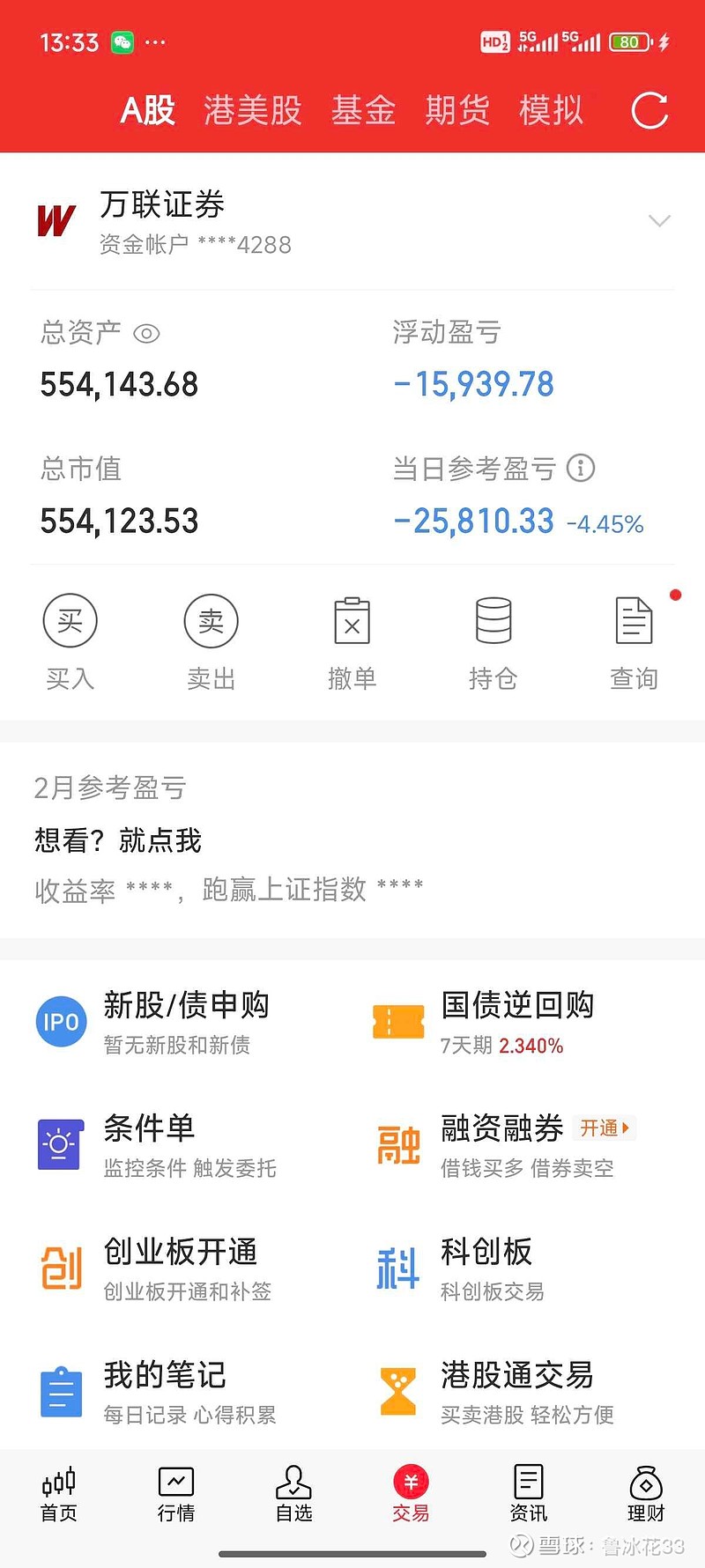Open 查询 query icon with red dot
The width and height of the screenshot is (705, 1568).
634,621
